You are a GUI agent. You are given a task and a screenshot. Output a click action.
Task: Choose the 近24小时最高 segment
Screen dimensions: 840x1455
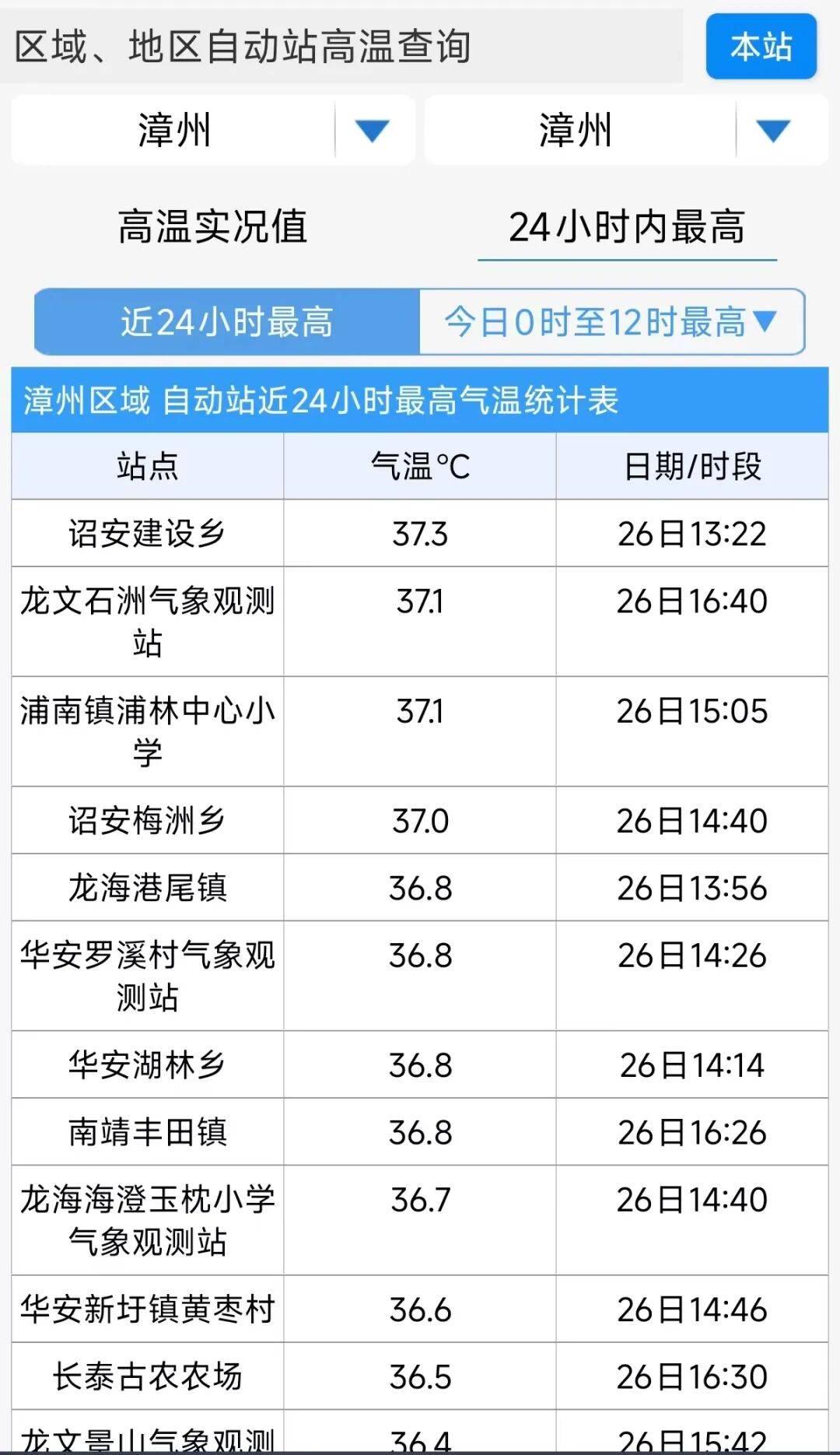click(x=227, y=322)
